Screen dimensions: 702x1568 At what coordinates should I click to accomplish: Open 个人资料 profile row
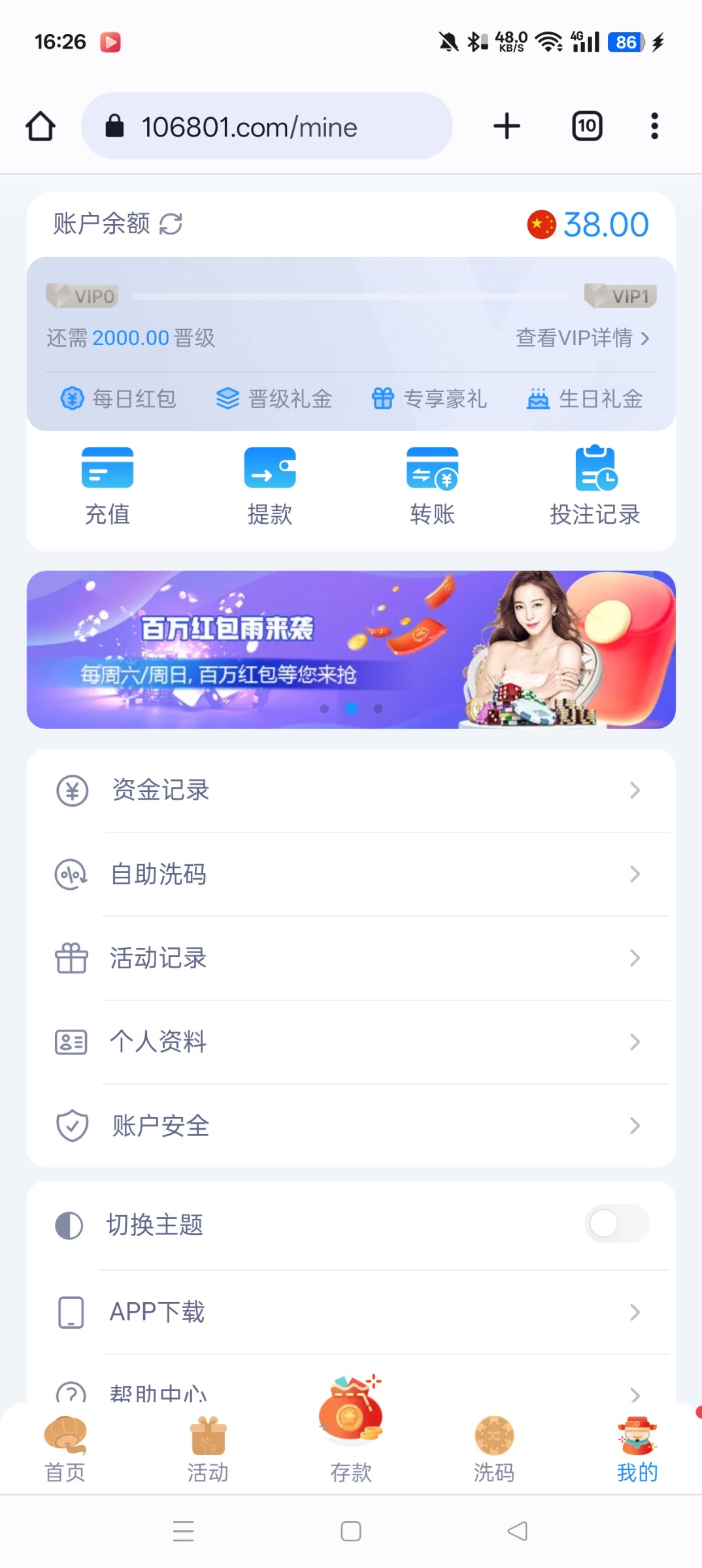[x=351, y=1042]
